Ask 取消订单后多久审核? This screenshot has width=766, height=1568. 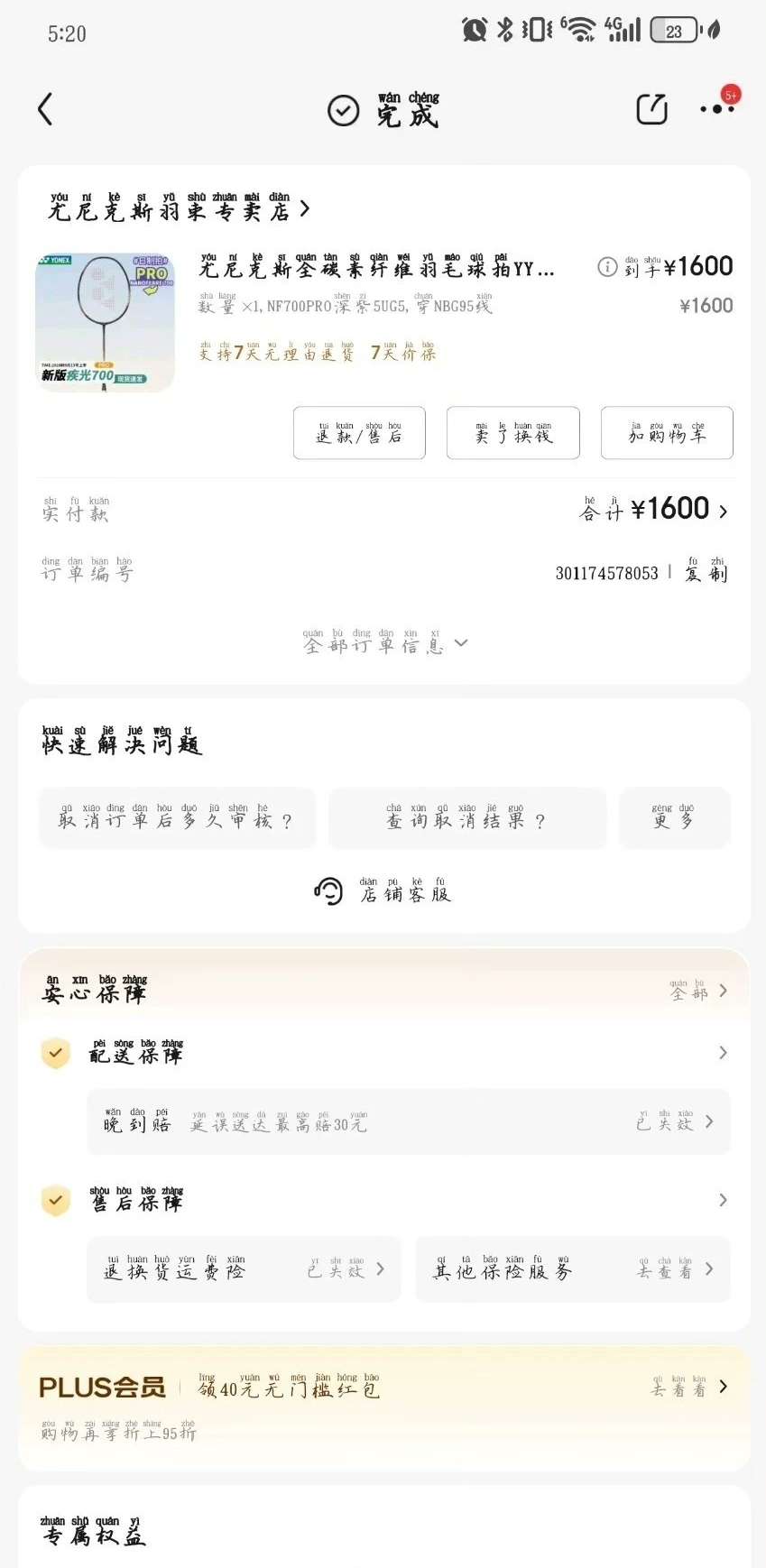pos(177,818)
